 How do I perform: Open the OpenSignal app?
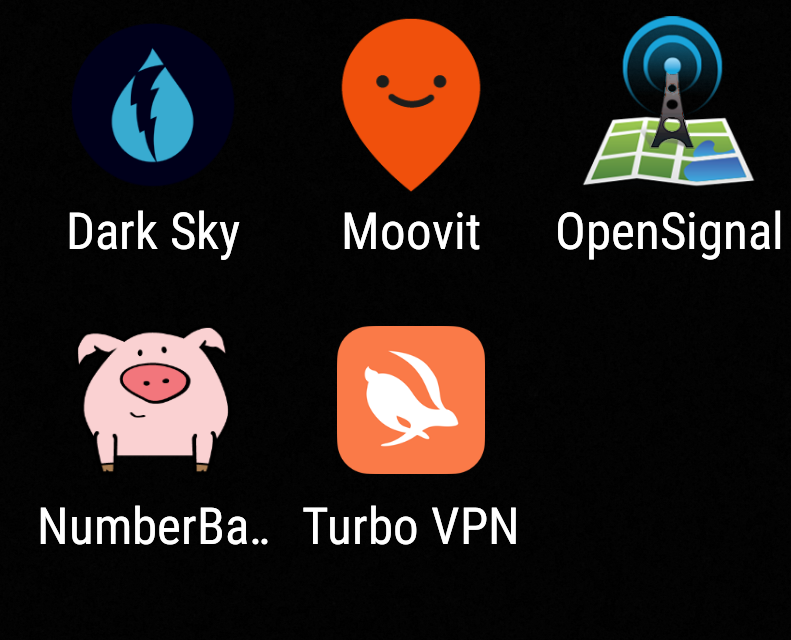[669, 106]
